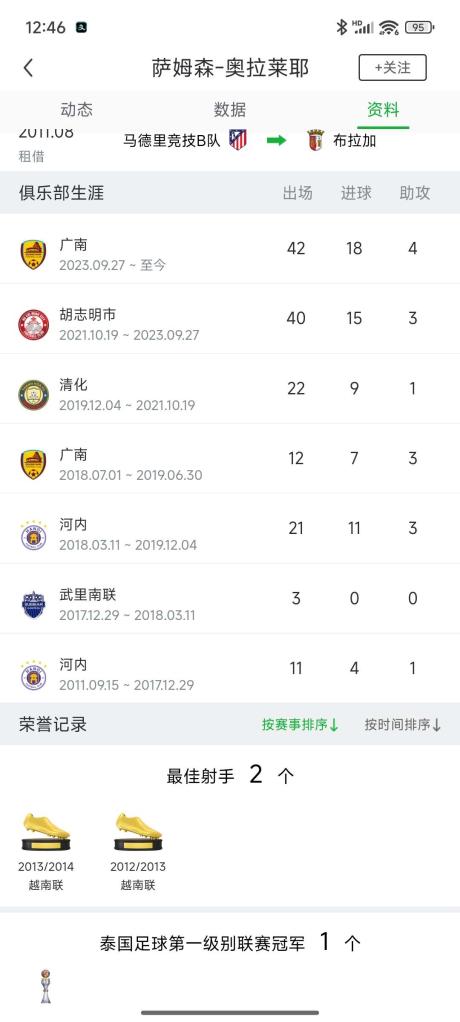Viewport: 460px width, 1022px height.
Task: Sort honors by 按时间排序
Action: tap(403, 725)
